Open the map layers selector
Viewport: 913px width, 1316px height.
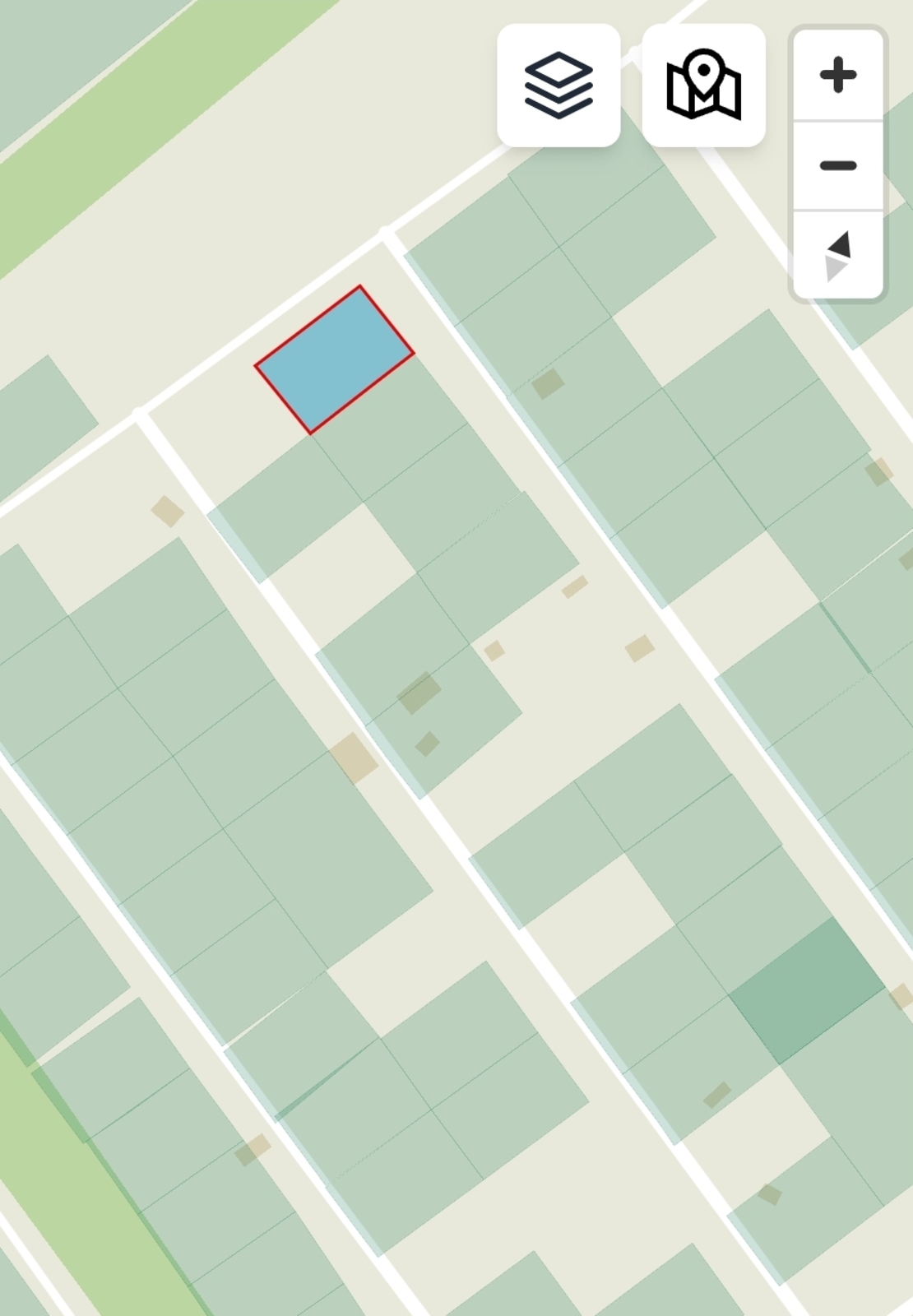(558, 86)
